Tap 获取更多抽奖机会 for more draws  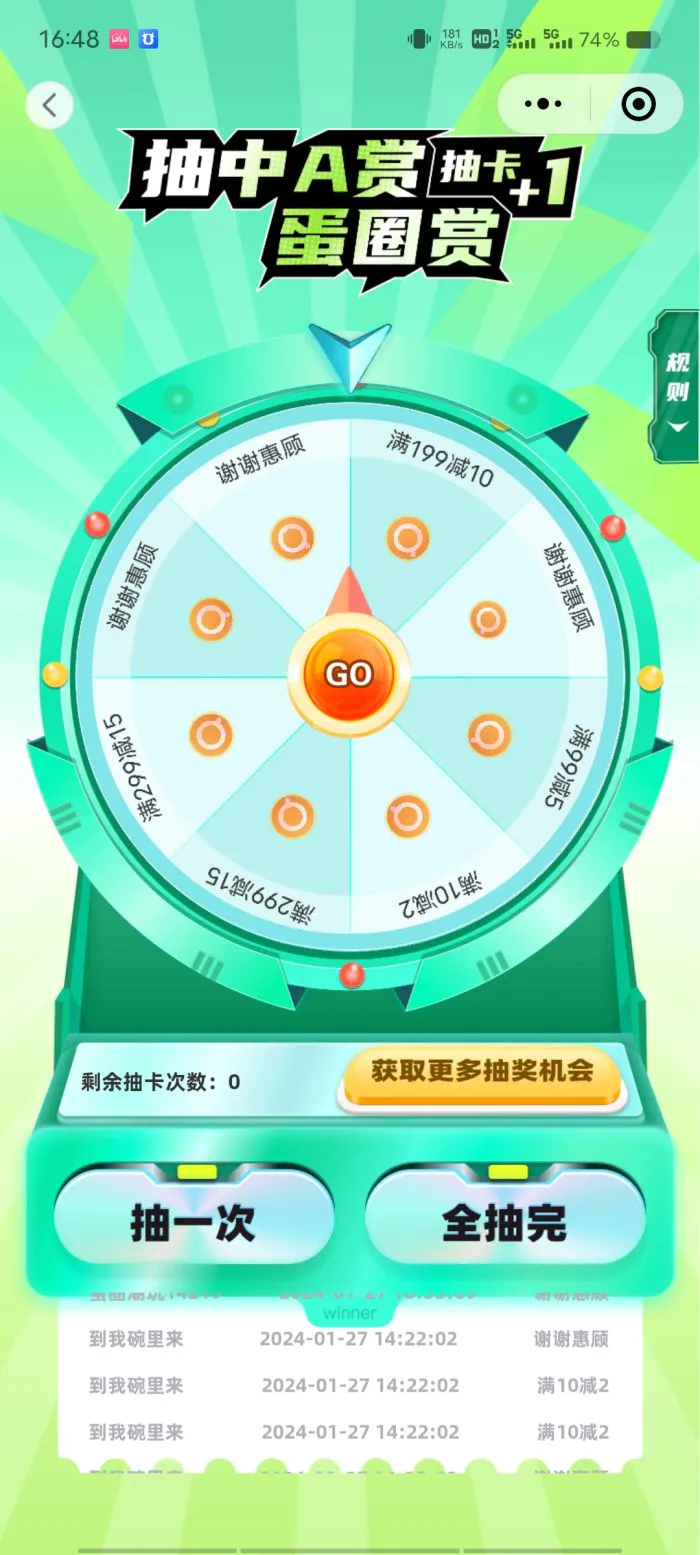pyautogui.click(x=483, y=1073)
